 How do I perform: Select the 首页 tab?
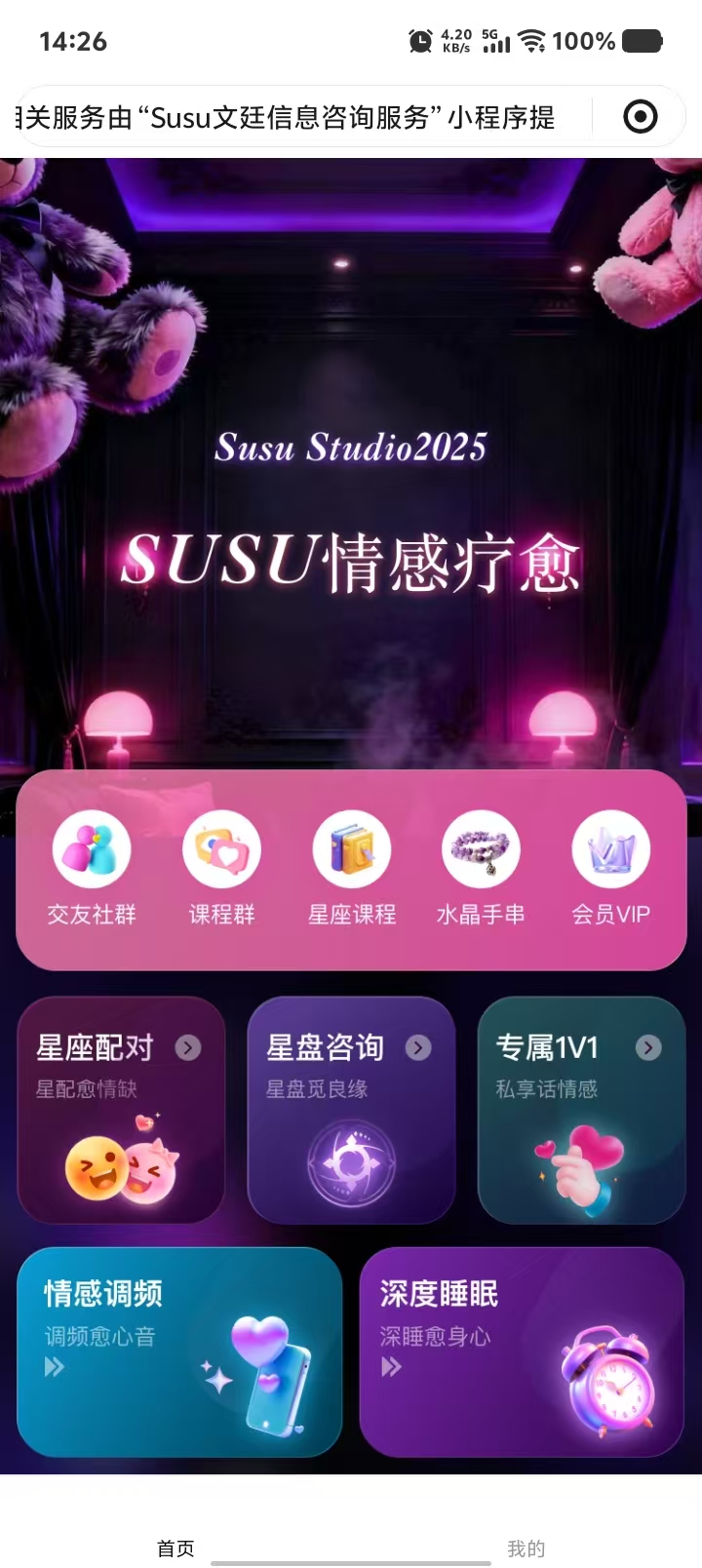(x=175, y=1548)
